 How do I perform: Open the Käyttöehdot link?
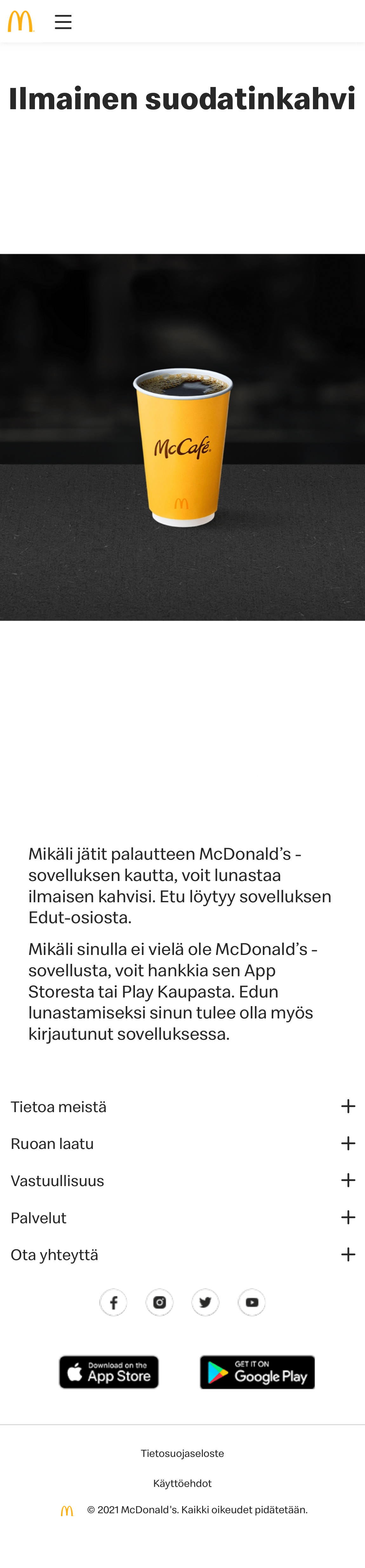tap(182, 1483)
